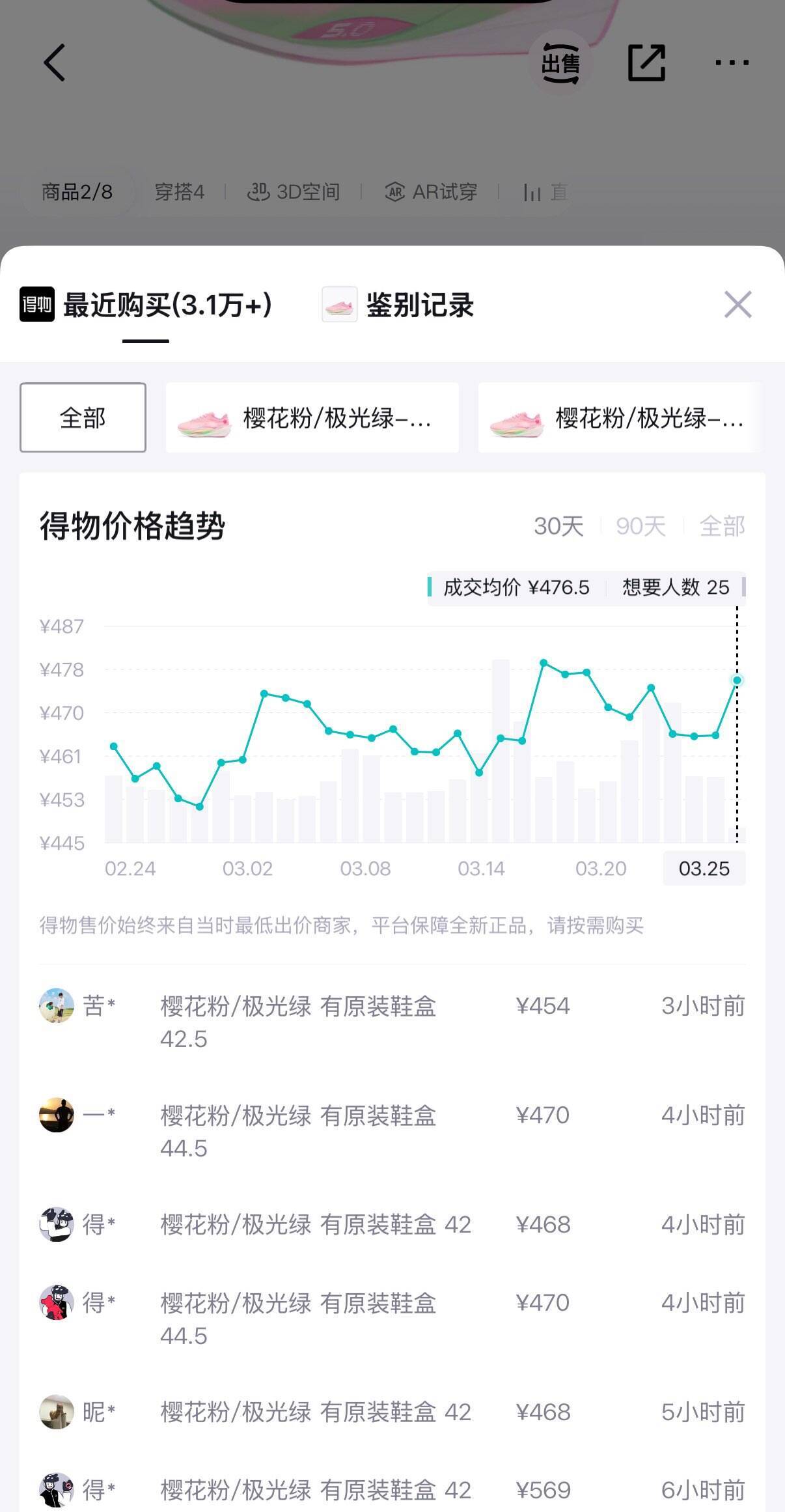
Task: Select the 全部 filter chip
Action: (x=83, y=417)
